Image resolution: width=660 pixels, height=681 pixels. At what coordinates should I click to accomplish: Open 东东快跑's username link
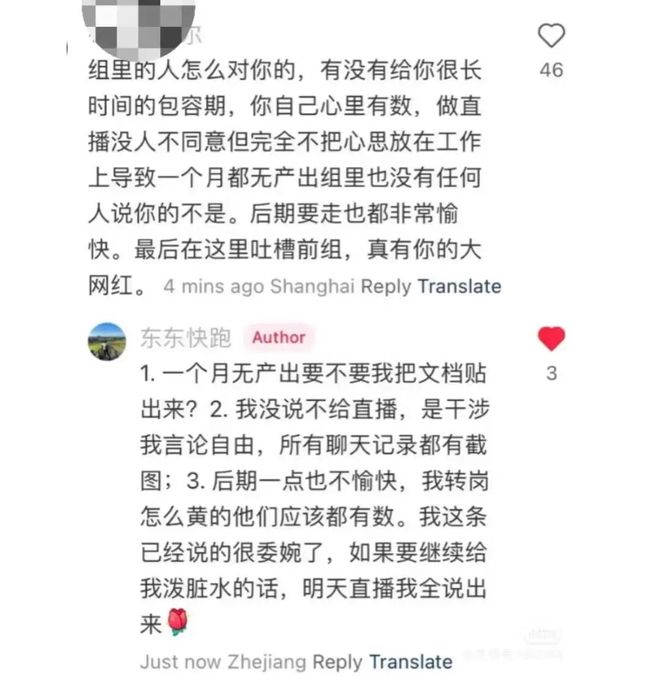[186, 338]
